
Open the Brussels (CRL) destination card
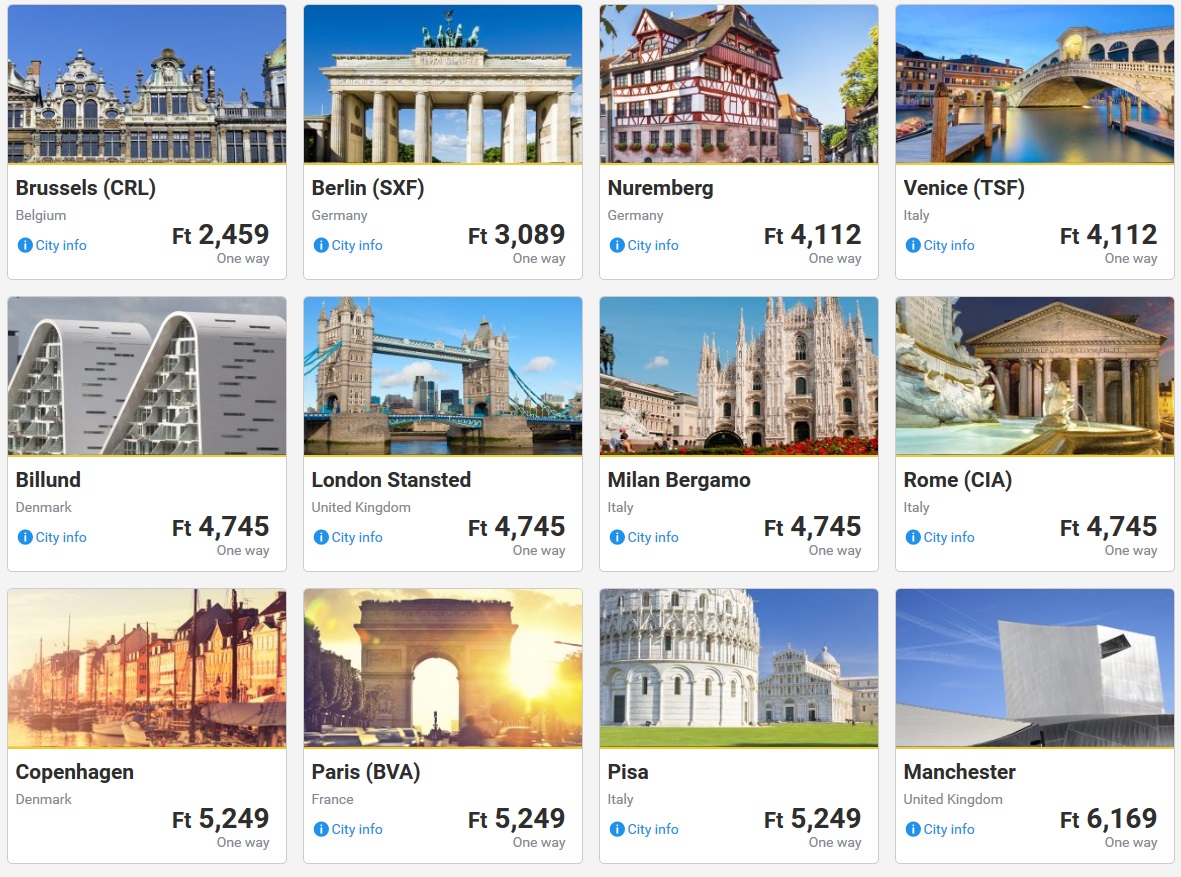[x=146, y=85]
